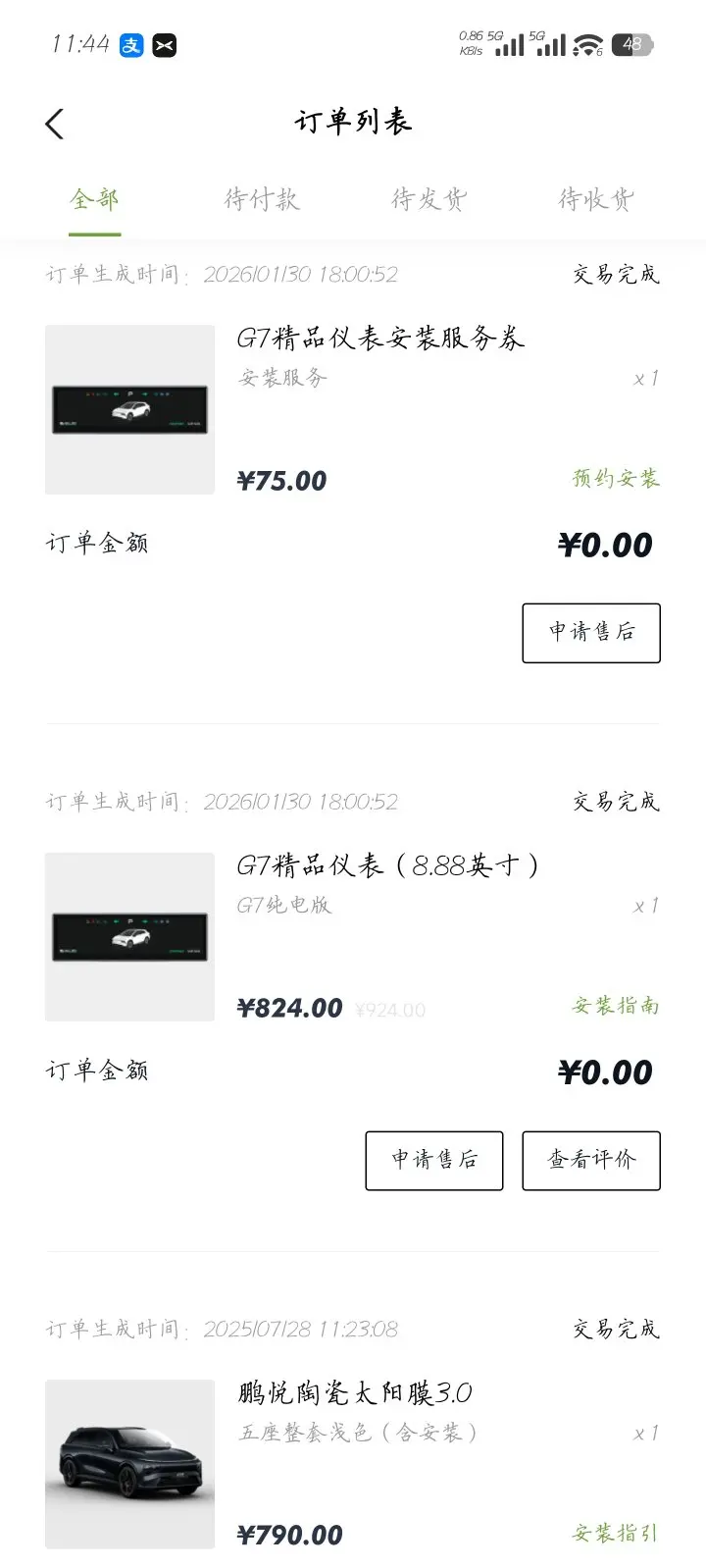Open the 鹏悦陶瓷太阳膜3.0 product image

coord(129,1464)
